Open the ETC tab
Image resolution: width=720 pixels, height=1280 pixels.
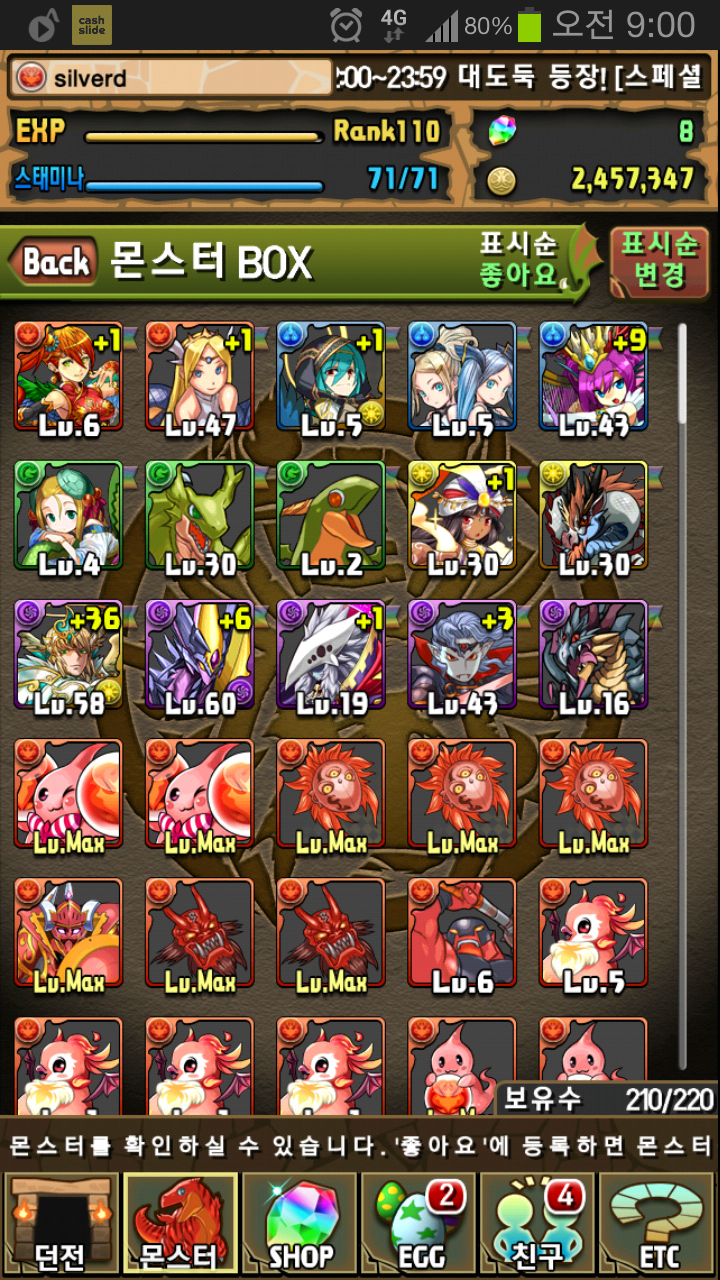point(659,1224)
